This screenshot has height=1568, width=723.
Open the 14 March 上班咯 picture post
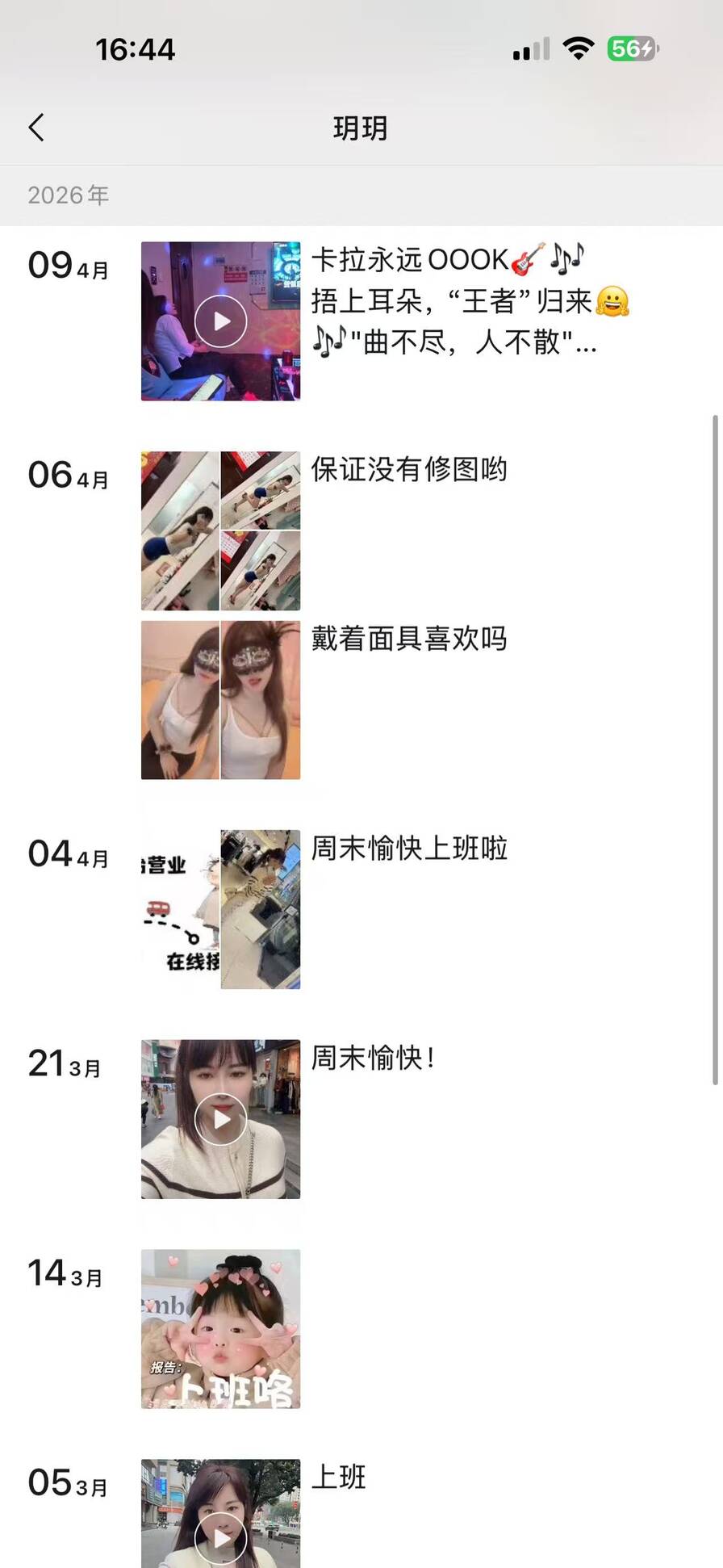click(x=220, y=1329)
